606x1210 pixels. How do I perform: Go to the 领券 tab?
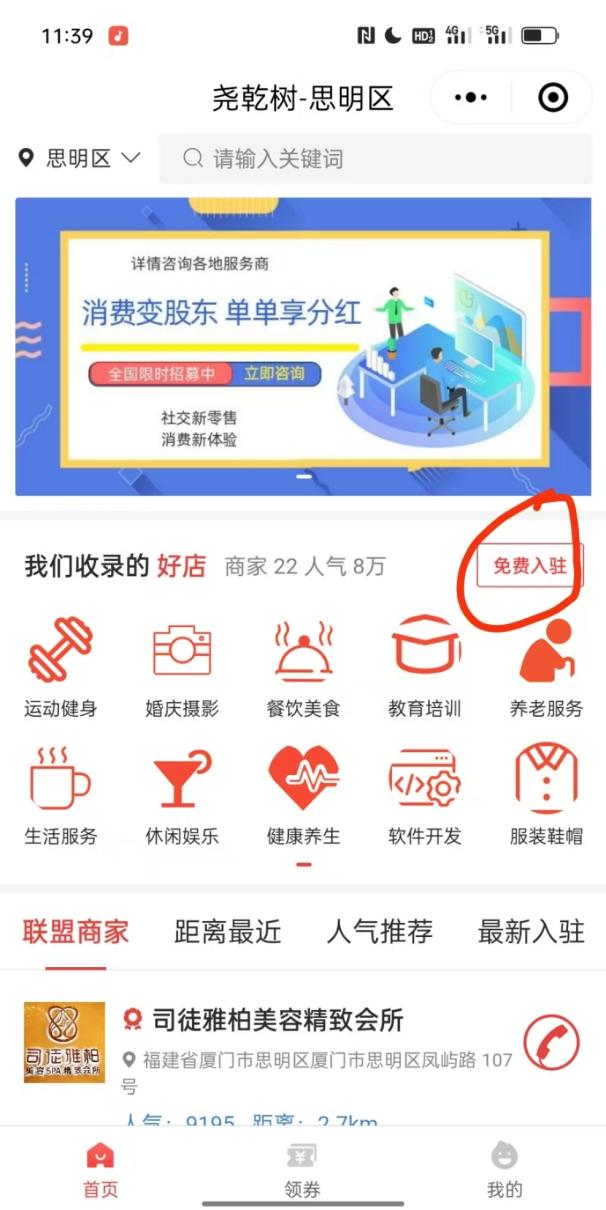click(302, 1170)
